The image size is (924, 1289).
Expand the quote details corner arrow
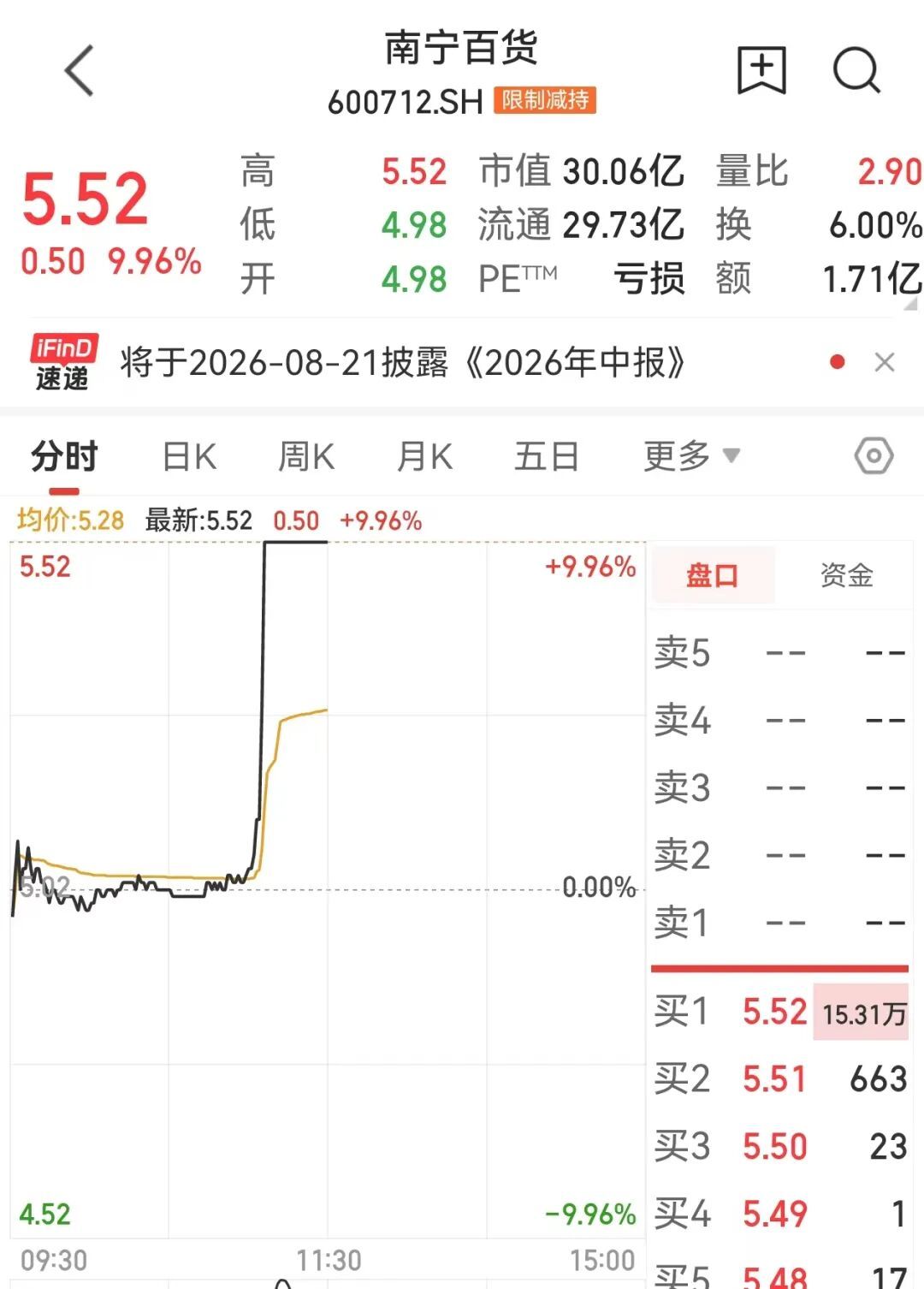click(x=911, y=303)
